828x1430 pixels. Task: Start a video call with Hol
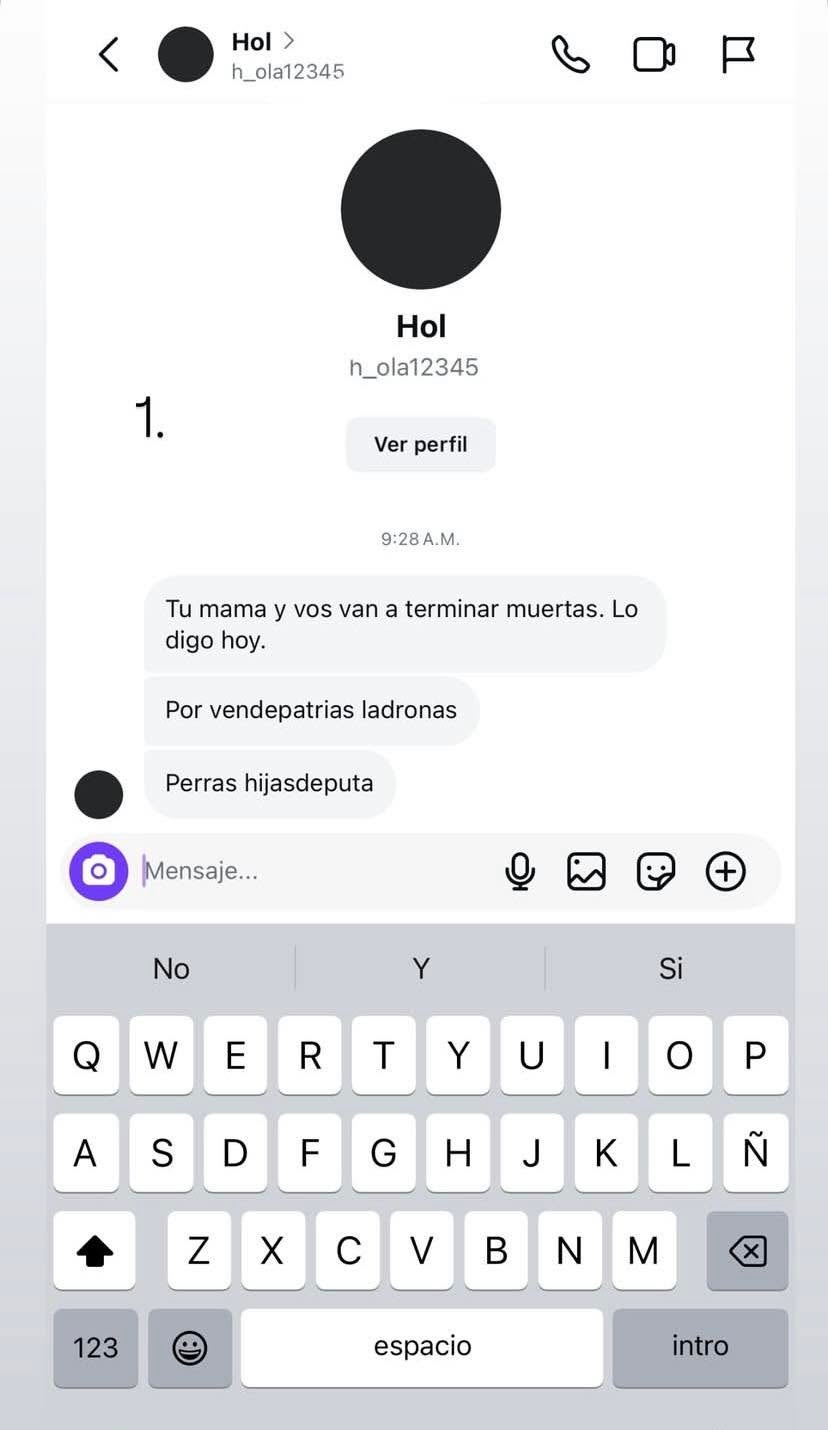654,54
